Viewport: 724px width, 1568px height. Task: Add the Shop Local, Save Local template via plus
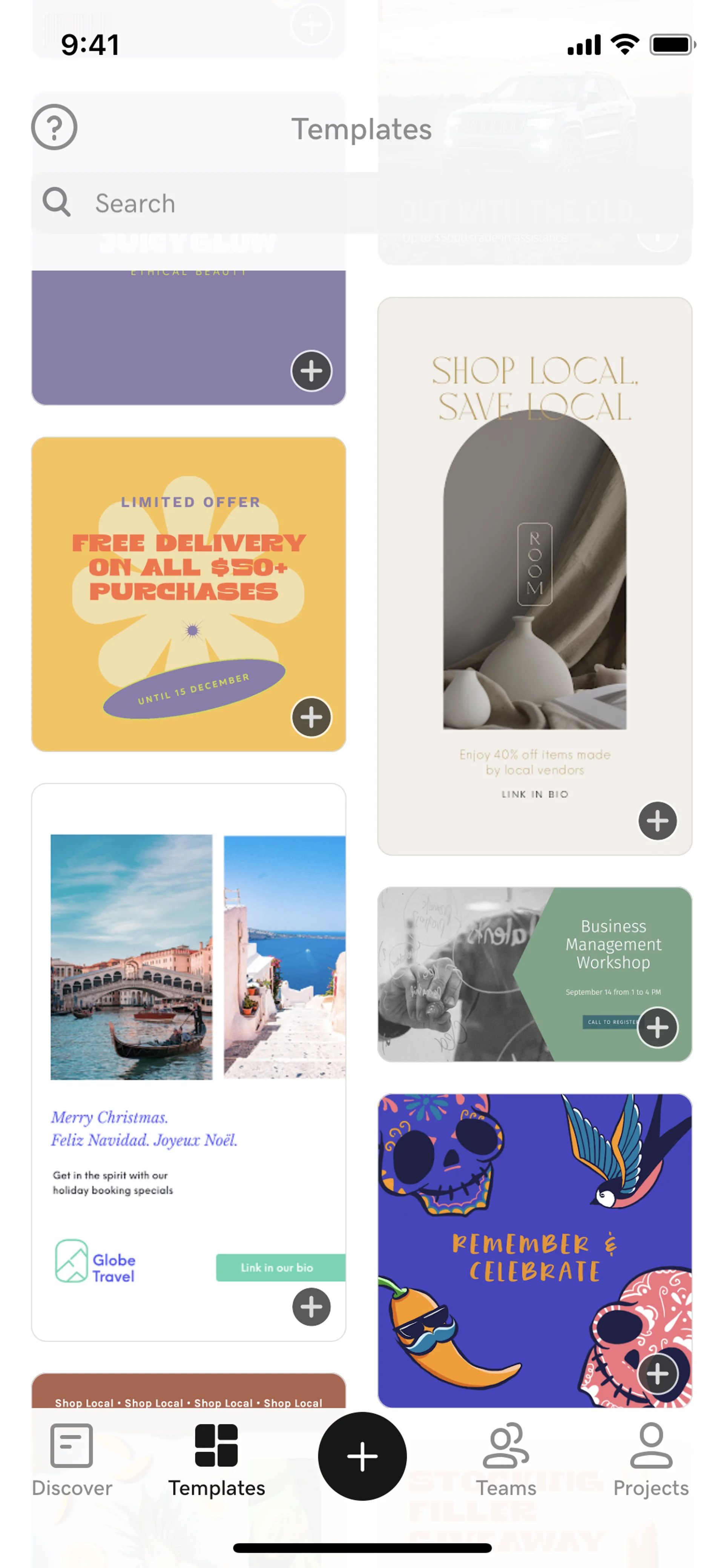pos(657,820)
